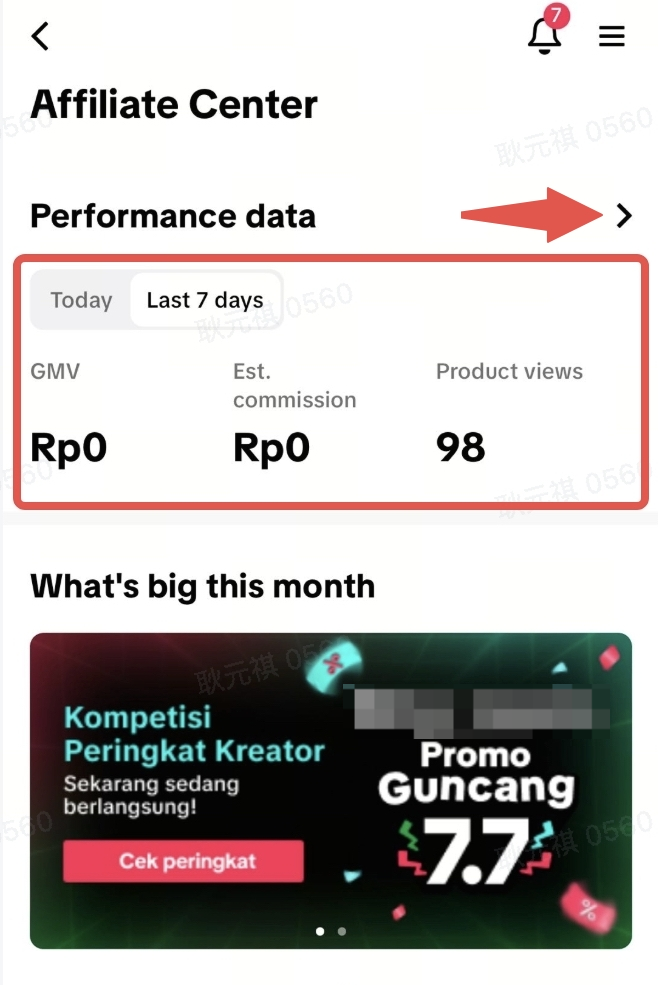Open Performance data details chevron
This screenshot has height=985, width=658.
[625, 215]
